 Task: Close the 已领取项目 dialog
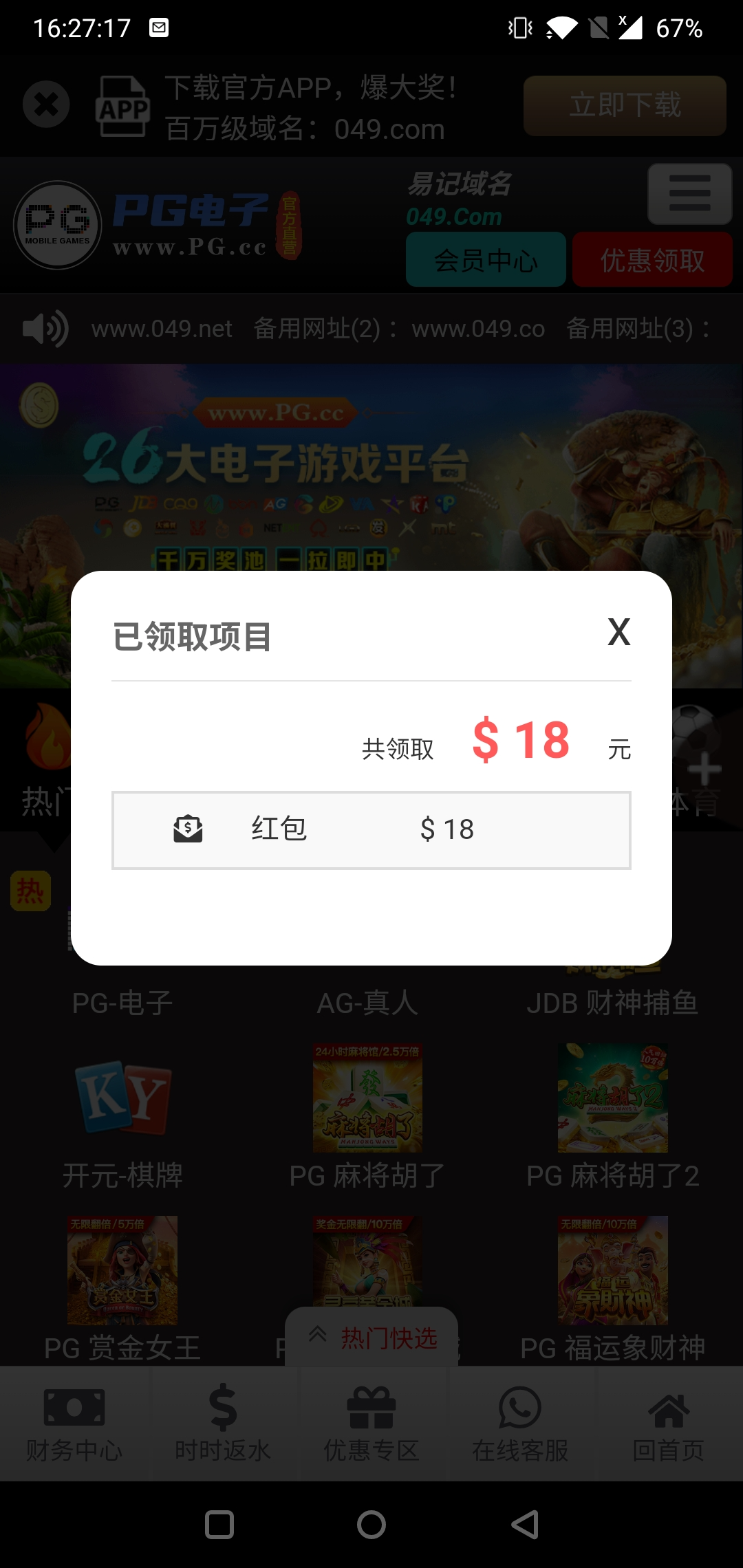618,632
